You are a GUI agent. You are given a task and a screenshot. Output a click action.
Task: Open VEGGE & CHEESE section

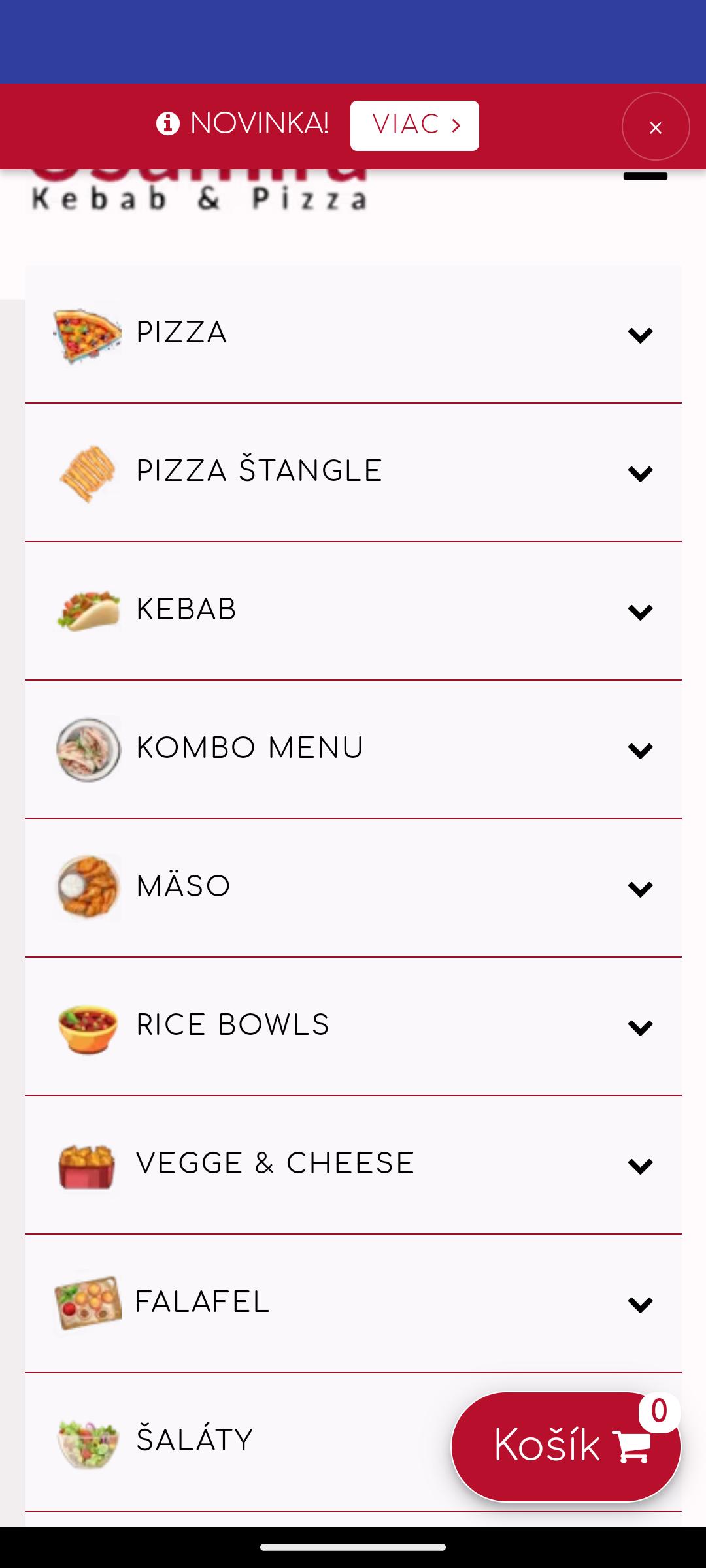pyautogui.click(x=353, y=1165)
